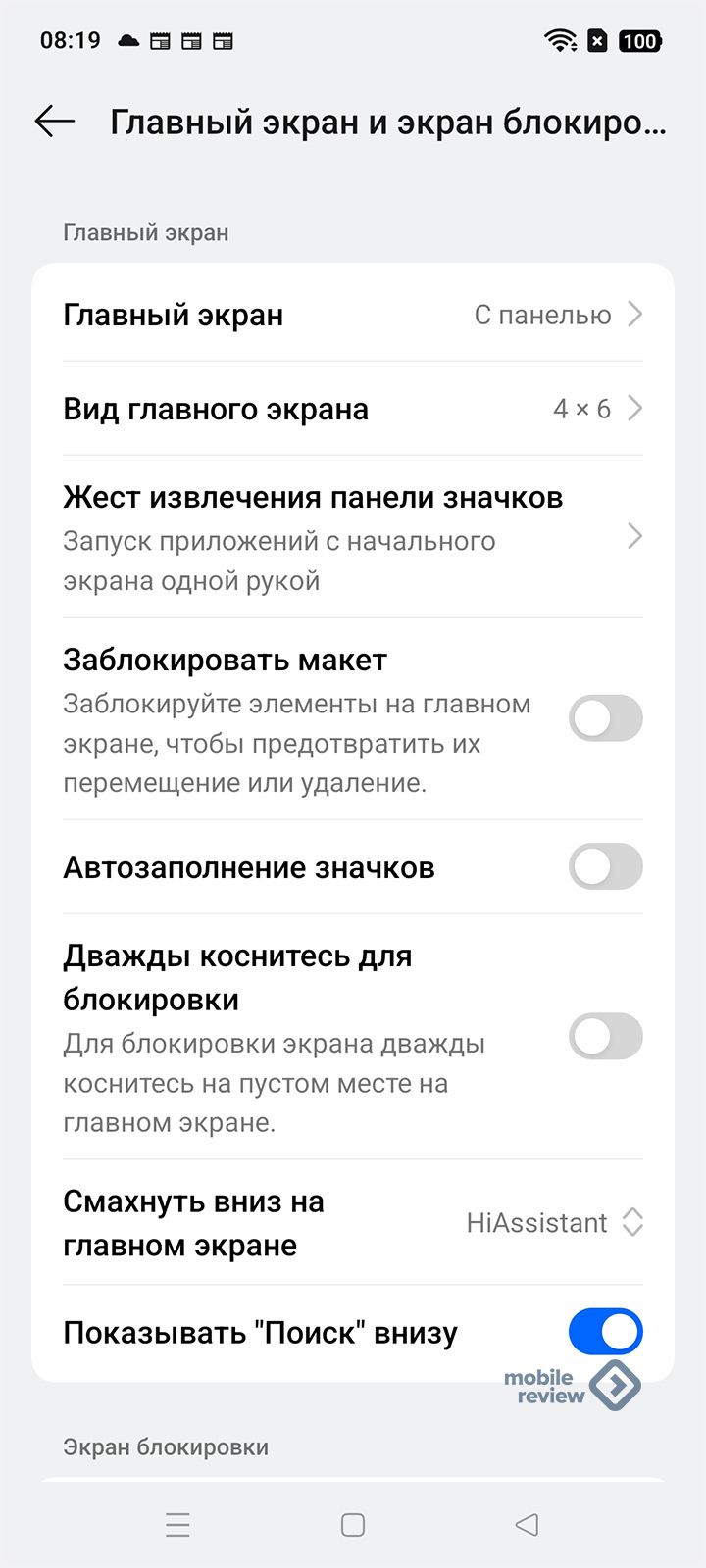Expand the Смахнуть вниз HiAssistant dropdown
Screen dimensions: 706x1568
(x=555, y=1223)
